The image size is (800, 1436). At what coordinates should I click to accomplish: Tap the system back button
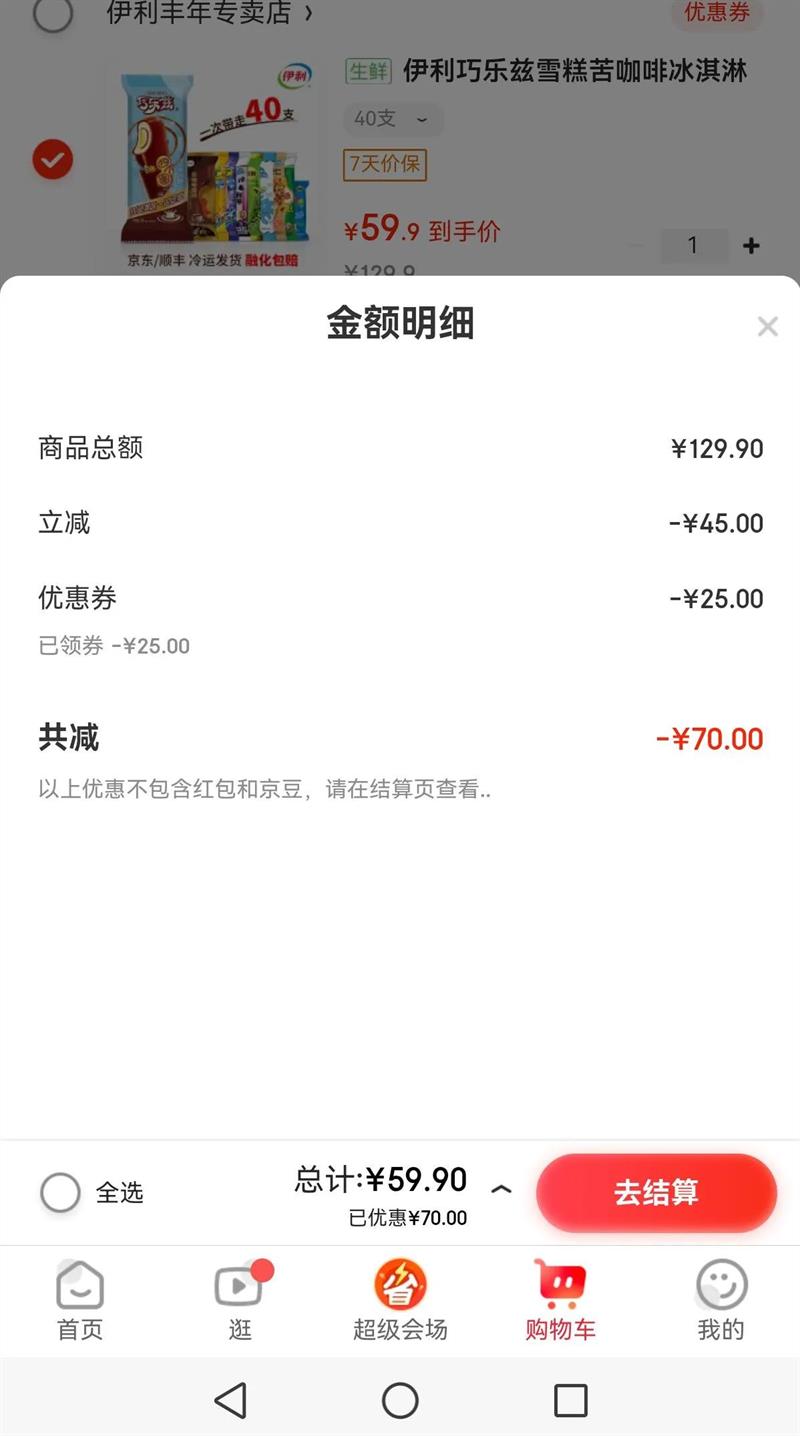coord(231,1400)
